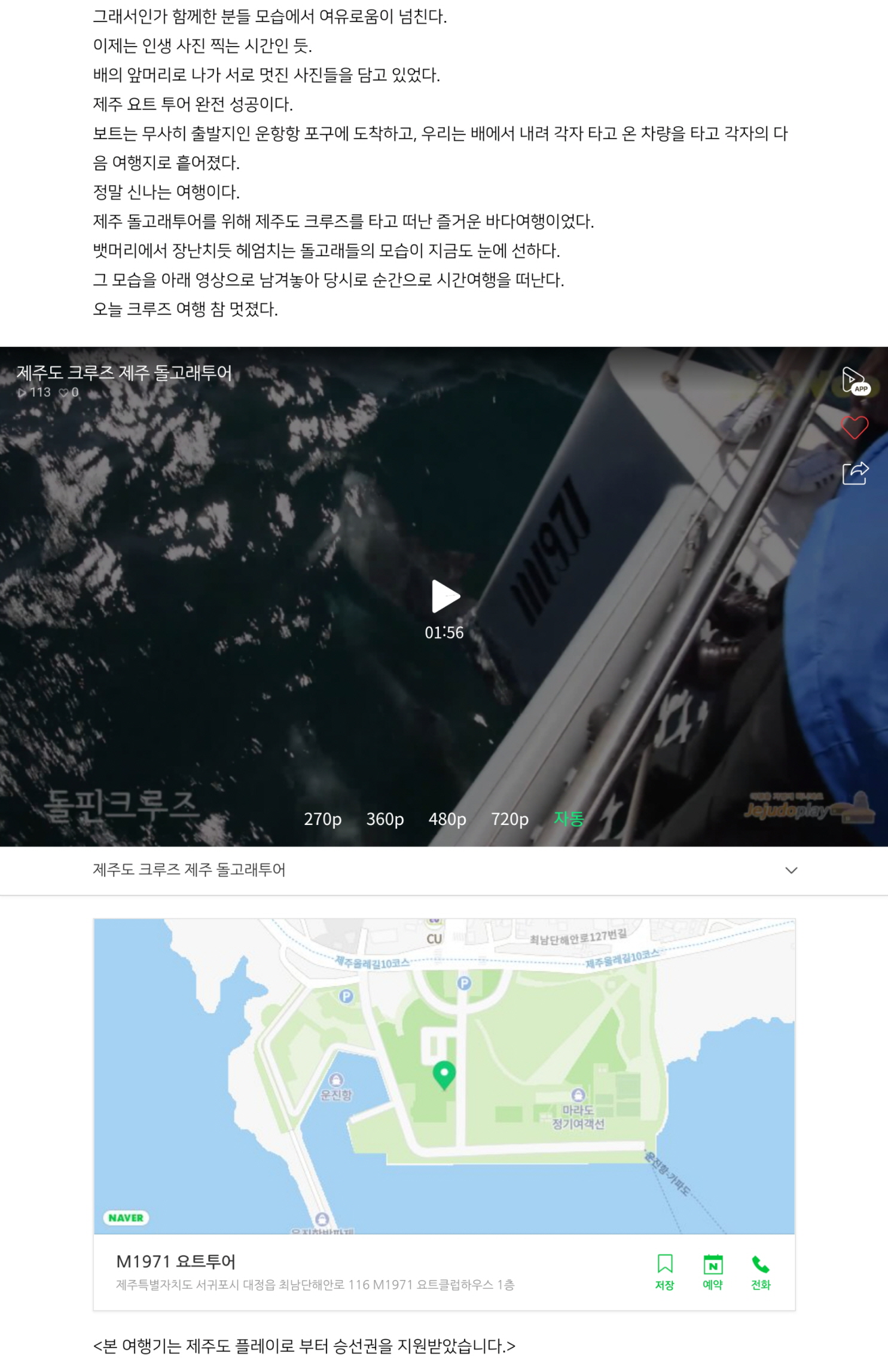Book M1971 요트투어 via 예약

(x=713, y=1272)
